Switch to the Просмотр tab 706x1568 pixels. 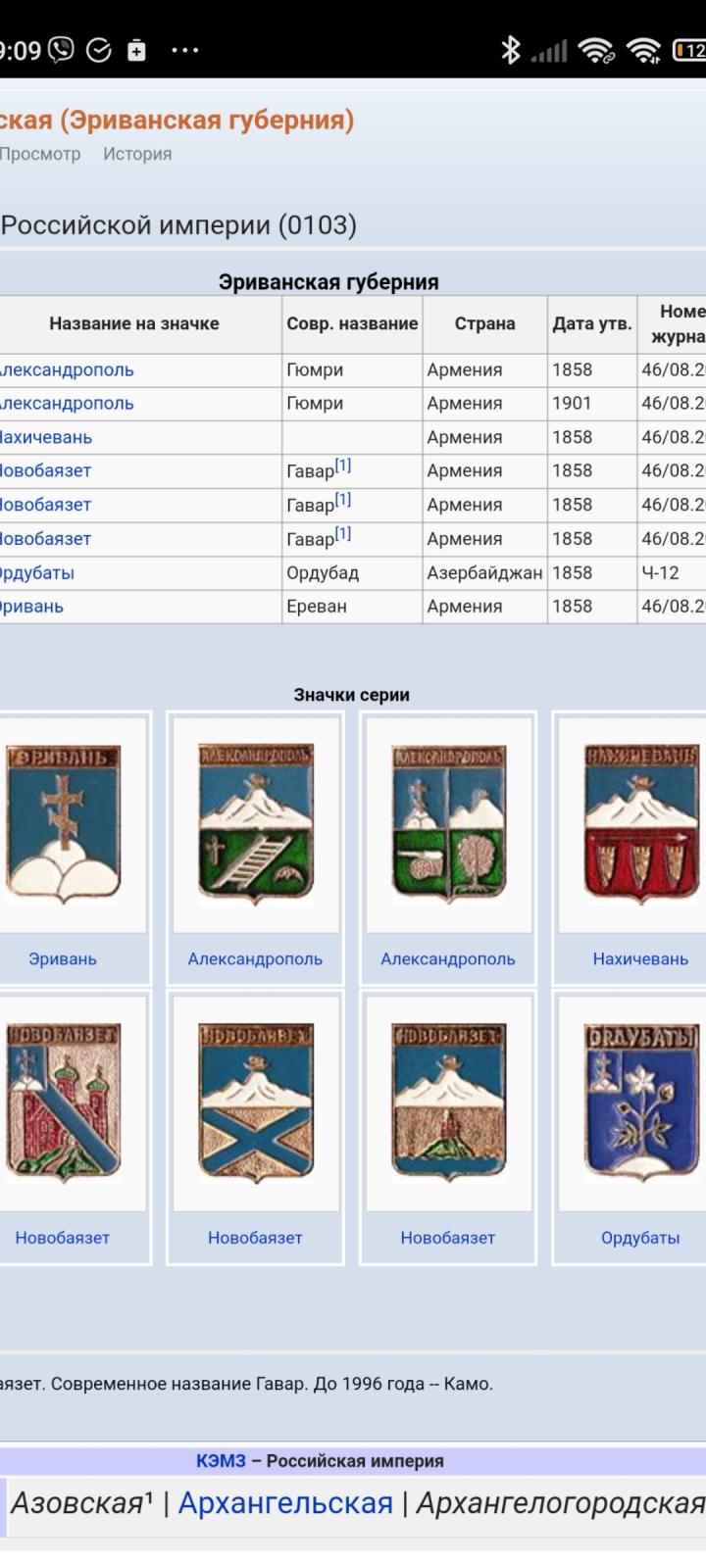tap(40, 154)
